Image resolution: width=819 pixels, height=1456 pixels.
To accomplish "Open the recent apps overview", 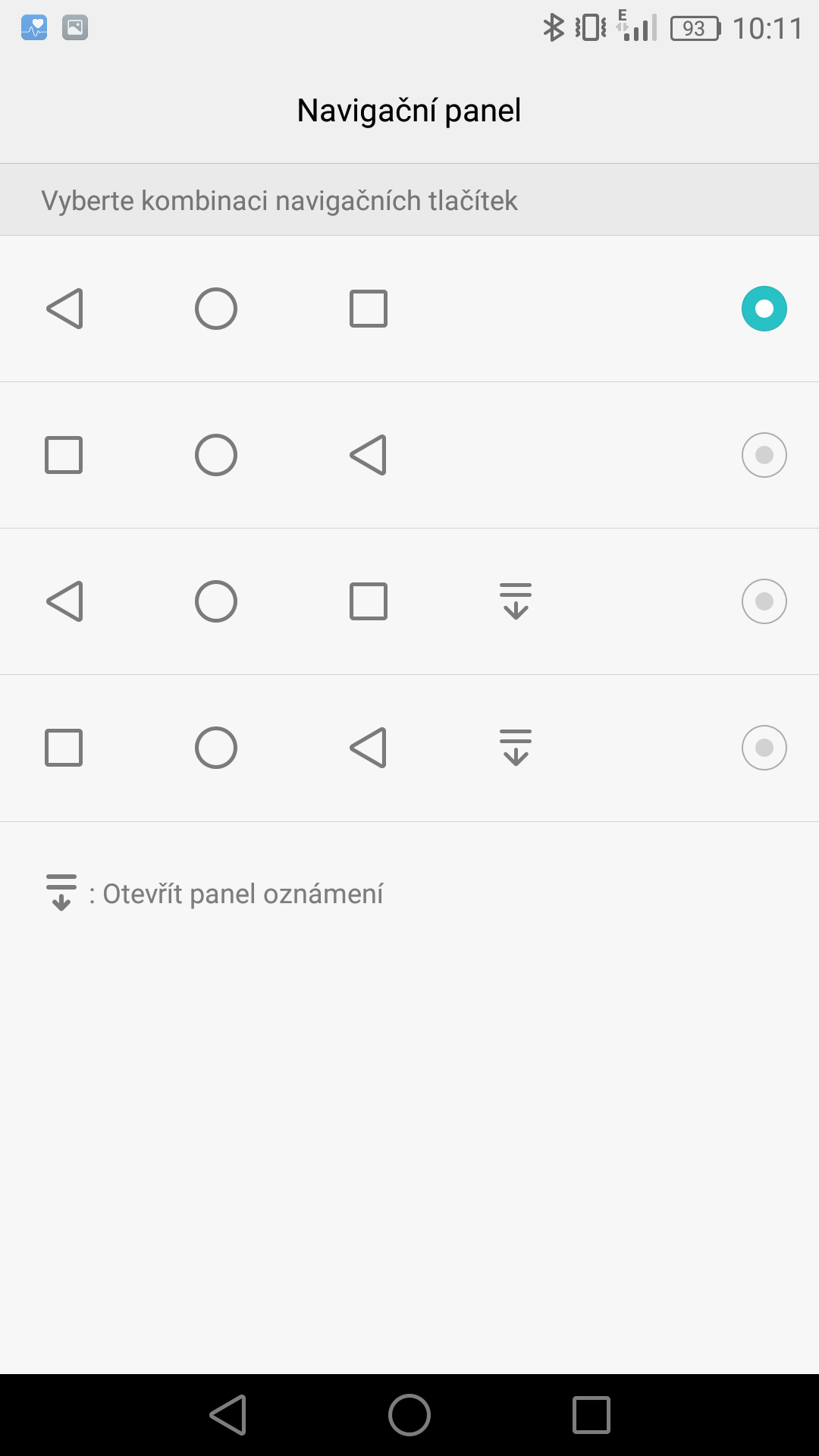I will 591,1415.
